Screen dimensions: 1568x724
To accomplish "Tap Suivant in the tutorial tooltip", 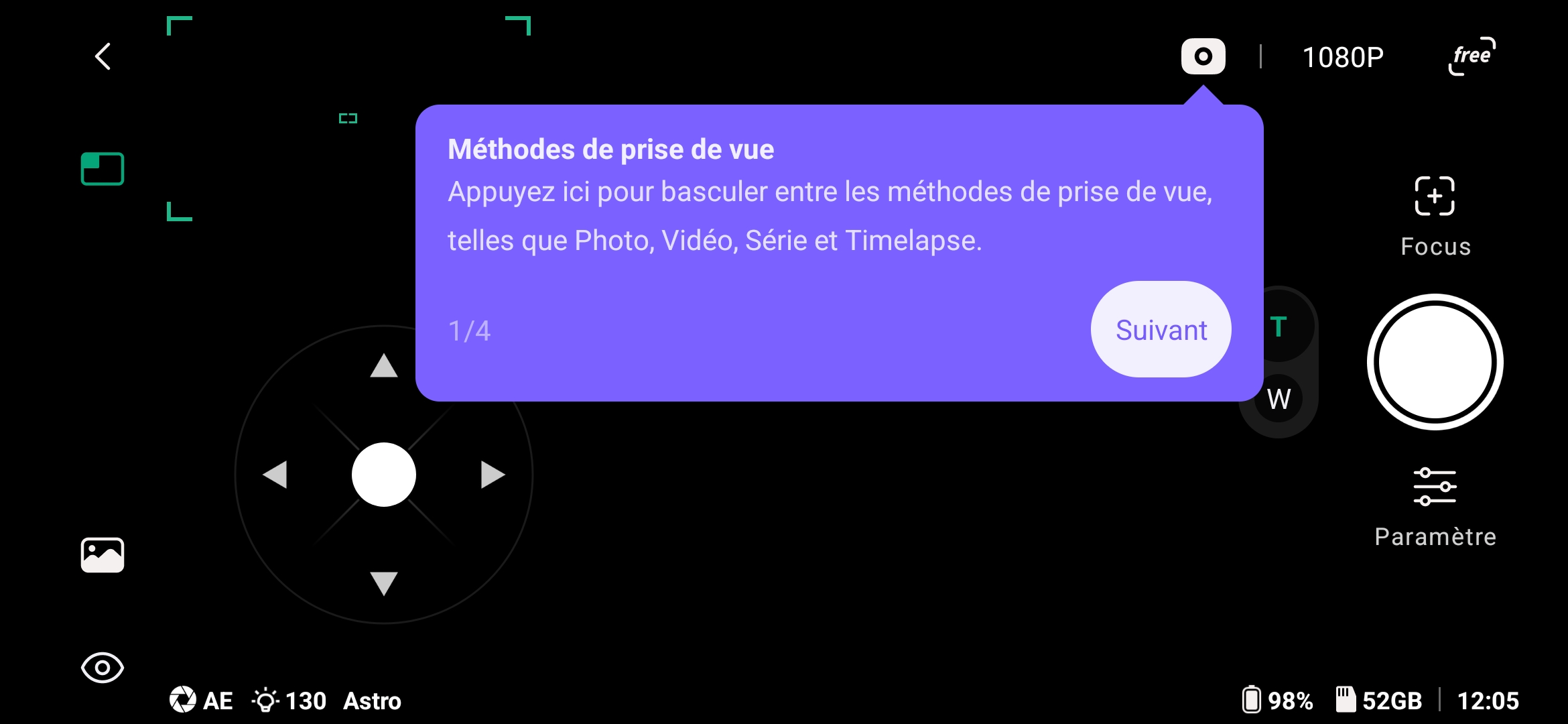I will (1161, 330).
